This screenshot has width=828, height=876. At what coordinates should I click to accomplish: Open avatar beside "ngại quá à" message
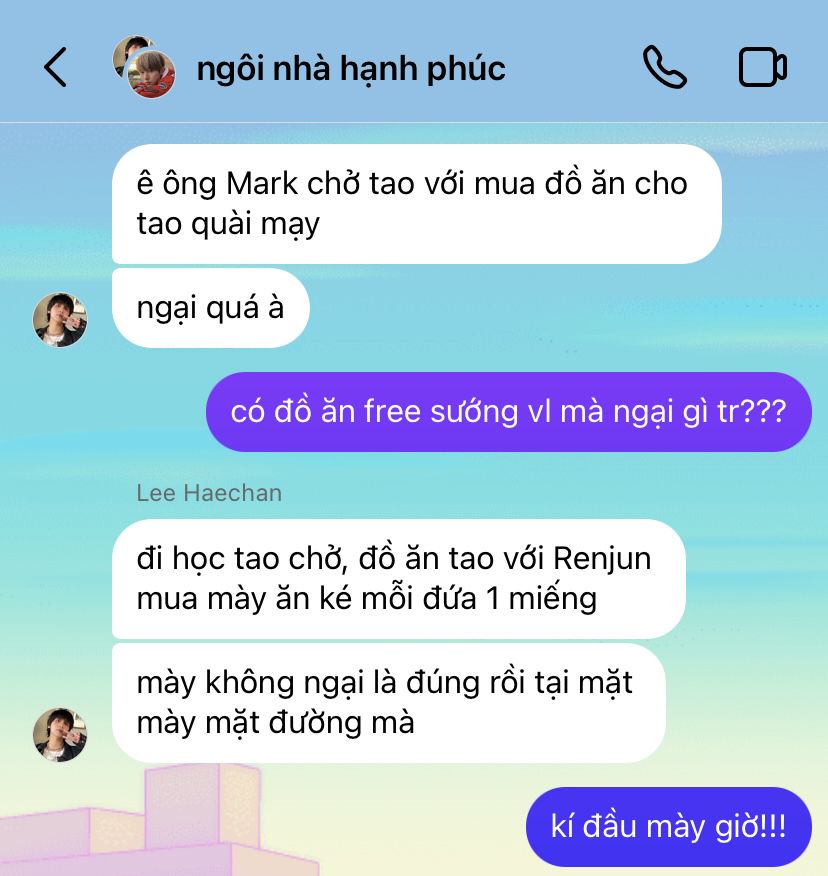tap(60, 320)
